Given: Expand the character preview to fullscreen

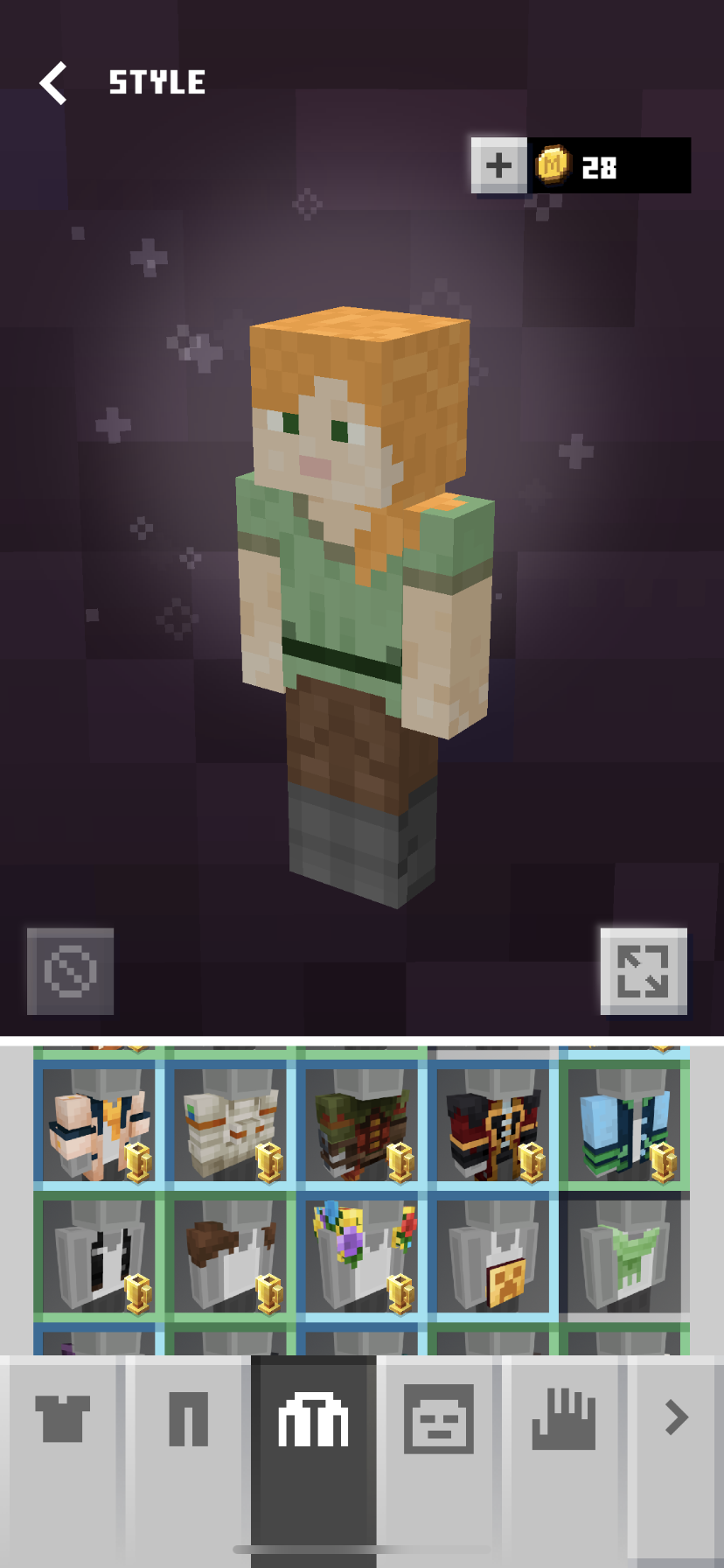Looking at the screenshot, I should point(644,971).
